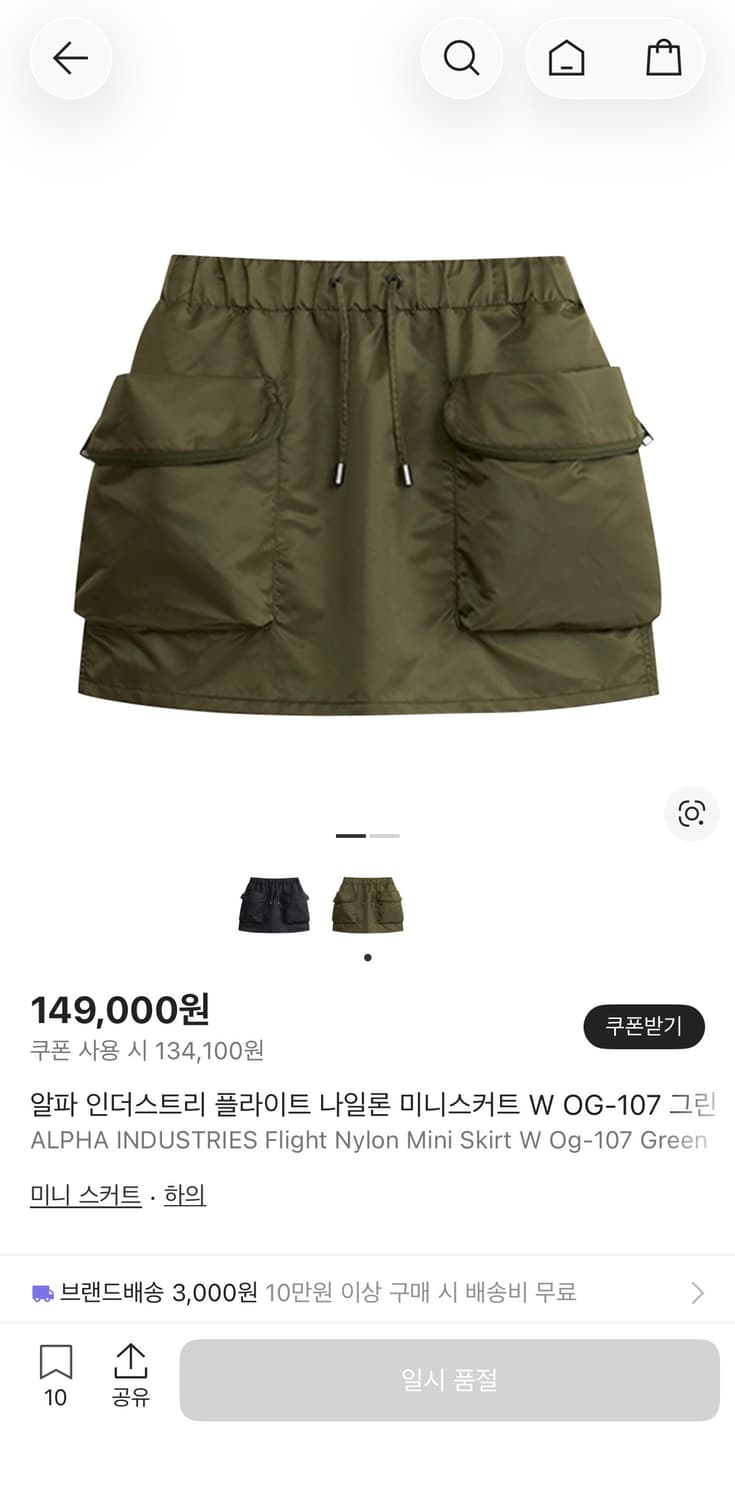Expand the 브랜드배송 shipping details row
735x1500 pixels.
pos(367,1292)
